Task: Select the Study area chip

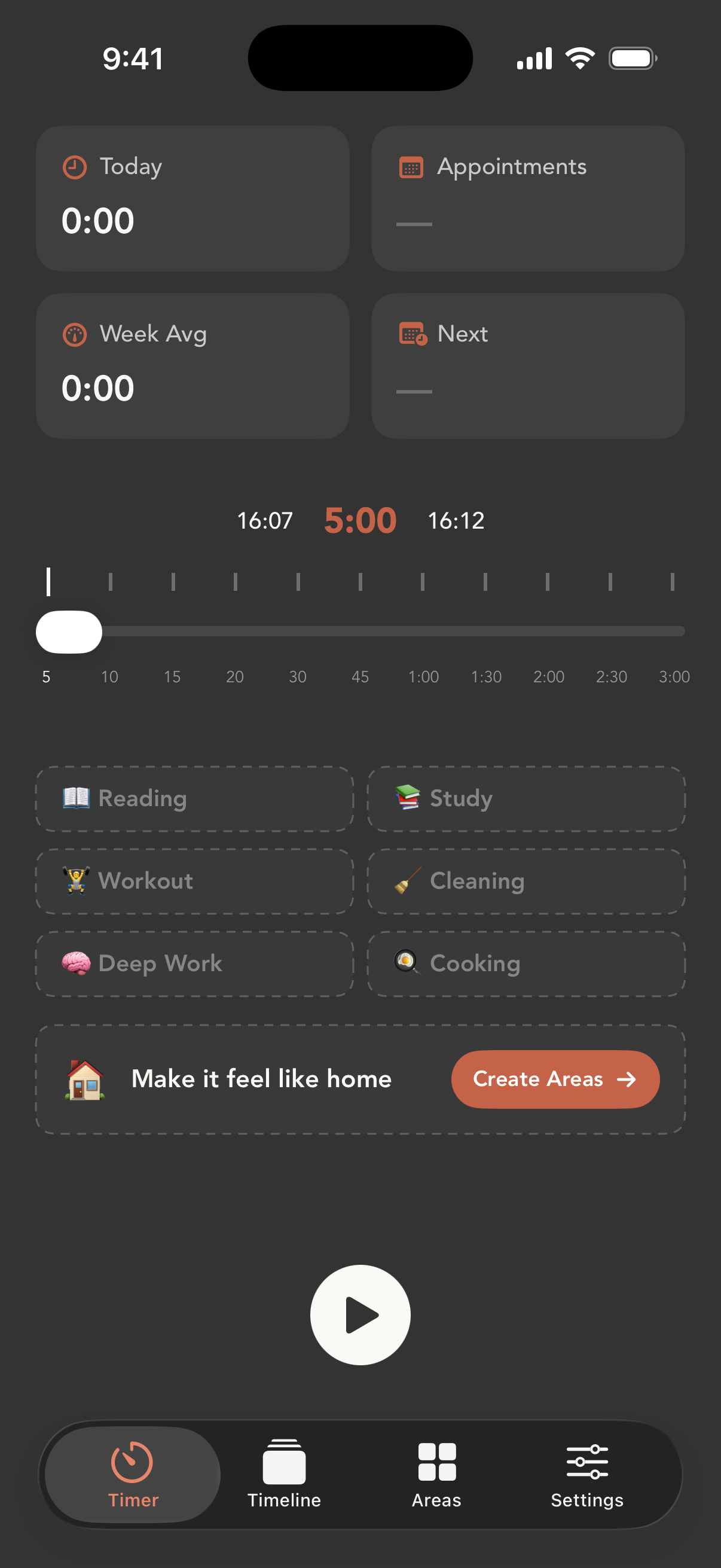Action: 526,798
